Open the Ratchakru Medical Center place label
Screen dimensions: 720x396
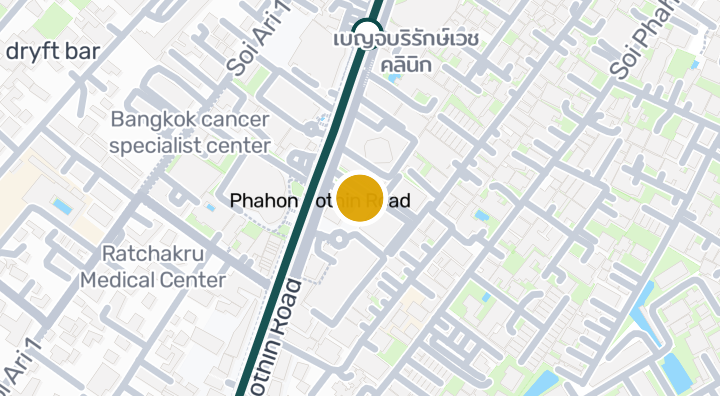point(153,266)
